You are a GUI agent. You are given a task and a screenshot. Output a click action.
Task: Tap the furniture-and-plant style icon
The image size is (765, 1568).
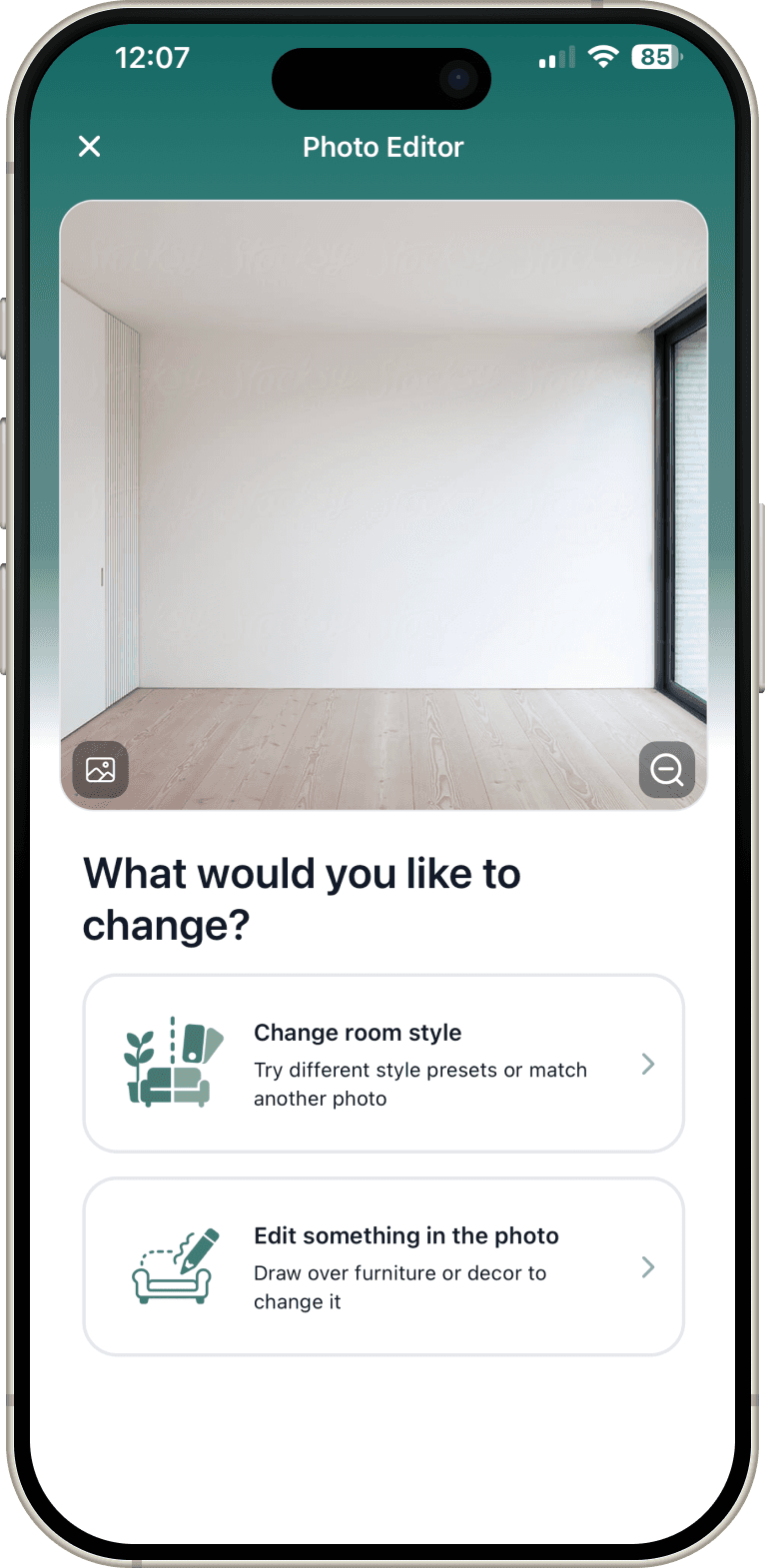(172, 1063)
